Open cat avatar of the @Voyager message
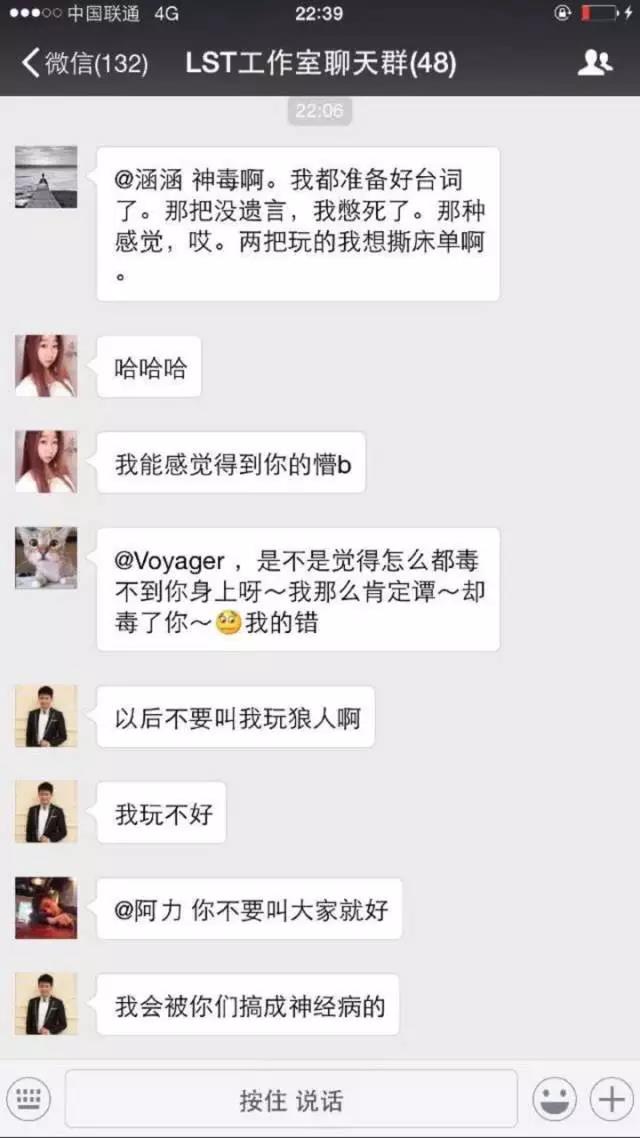 pos(46,557)
